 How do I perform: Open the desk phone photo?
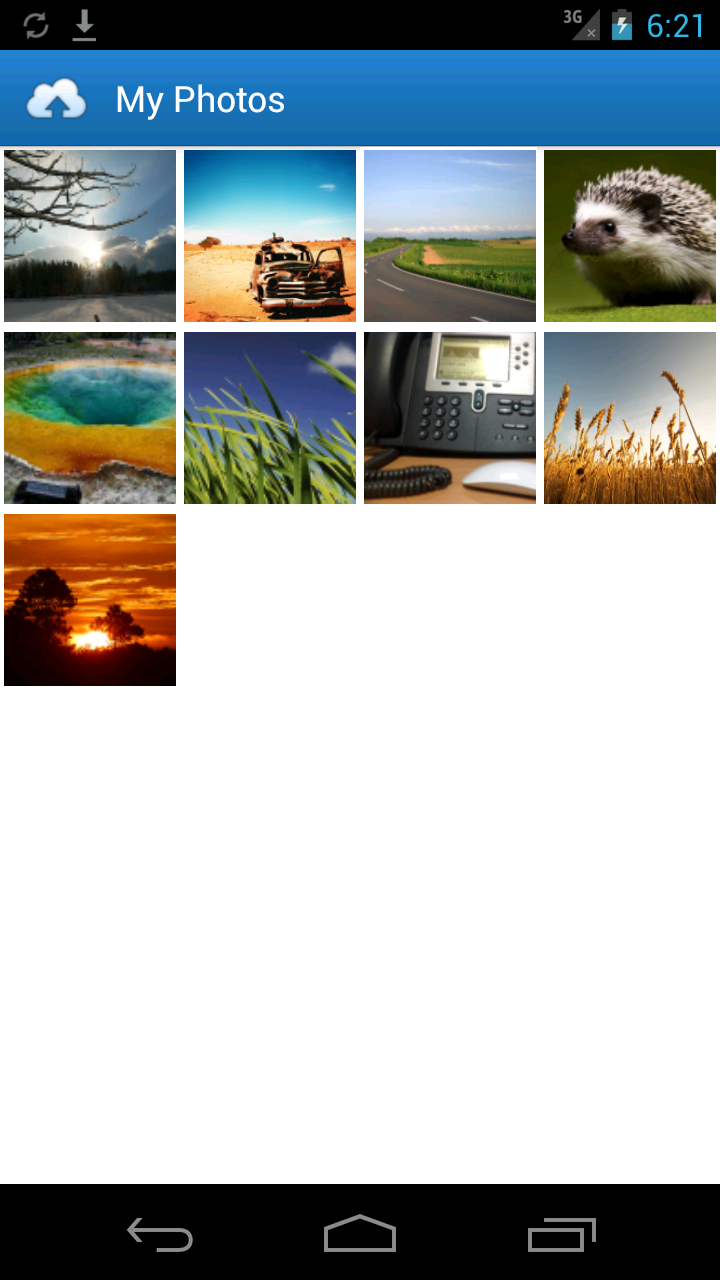pos(450,418)
